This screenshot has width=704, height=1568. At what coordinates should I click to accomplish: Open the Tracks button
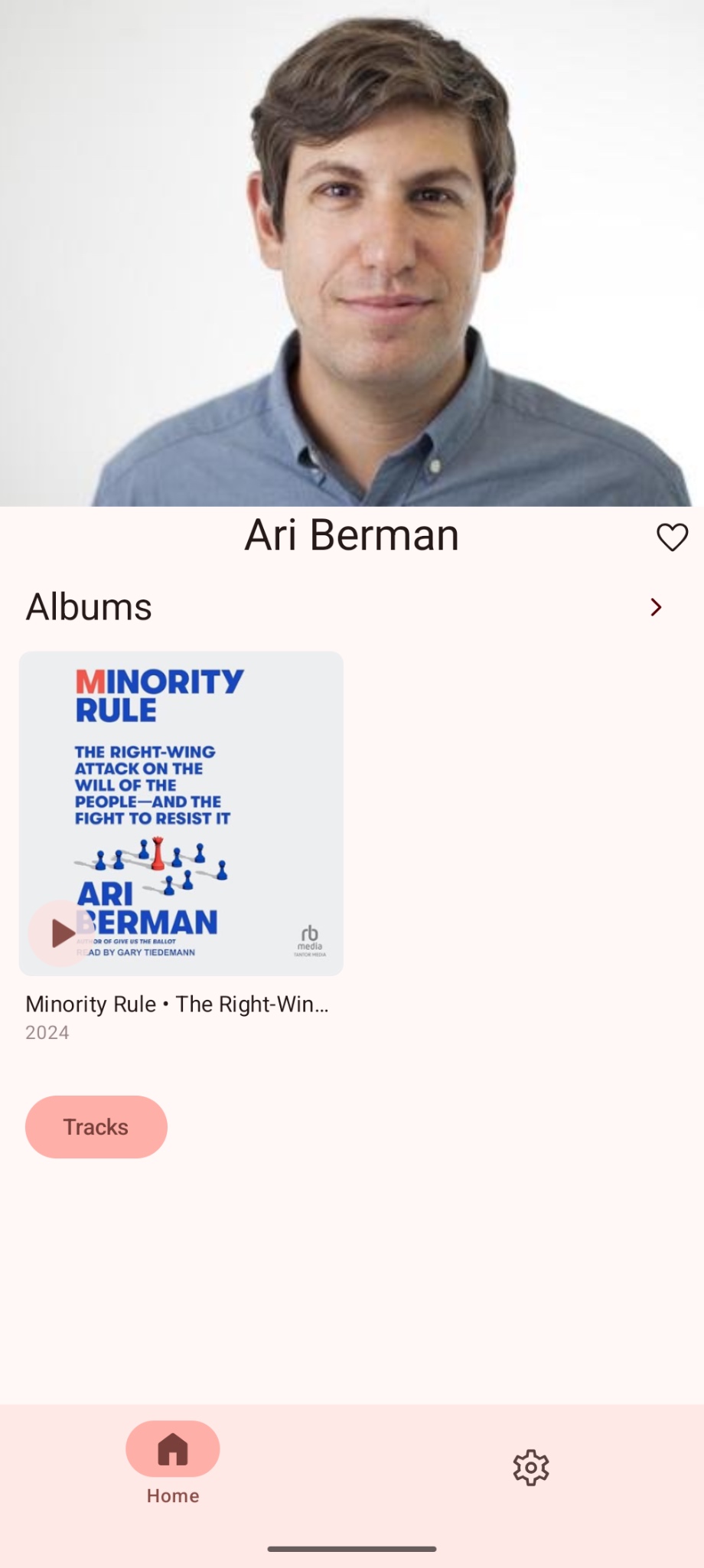tap(96, 1126)
